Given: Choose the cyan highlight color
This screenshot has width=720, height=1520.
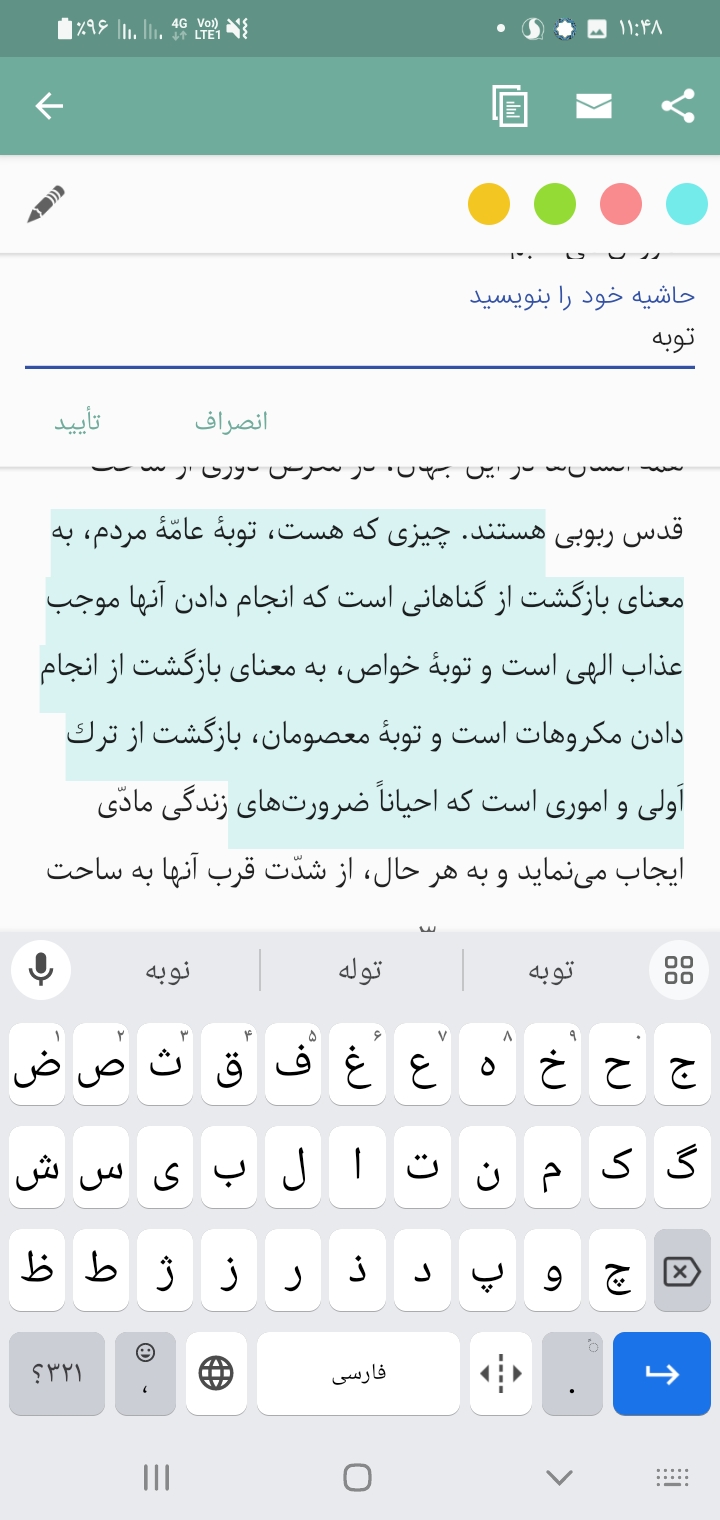Looking at the screenshot, I should [687, 204].
